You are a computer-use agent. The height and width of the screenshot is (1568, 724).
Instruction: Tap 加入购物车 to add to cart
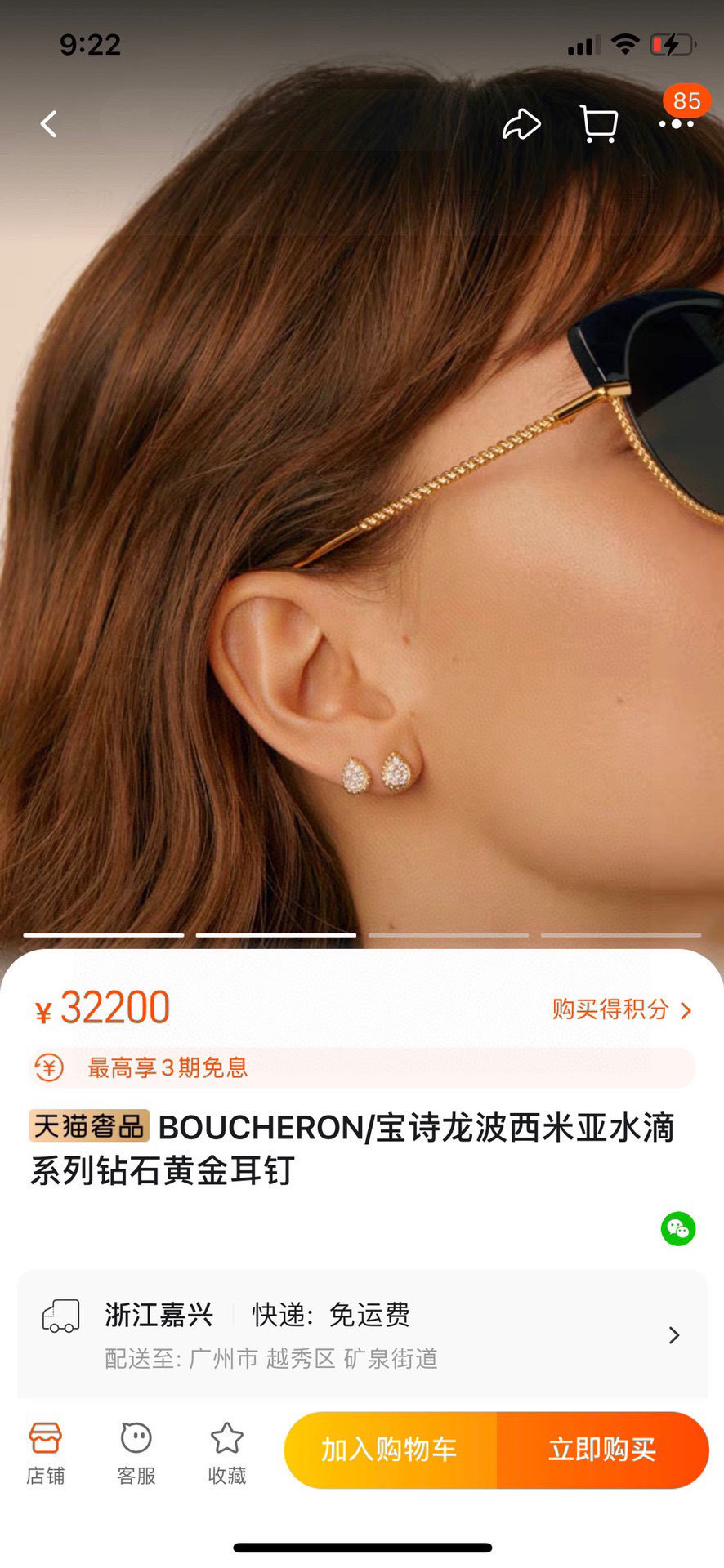[390, 1450]
